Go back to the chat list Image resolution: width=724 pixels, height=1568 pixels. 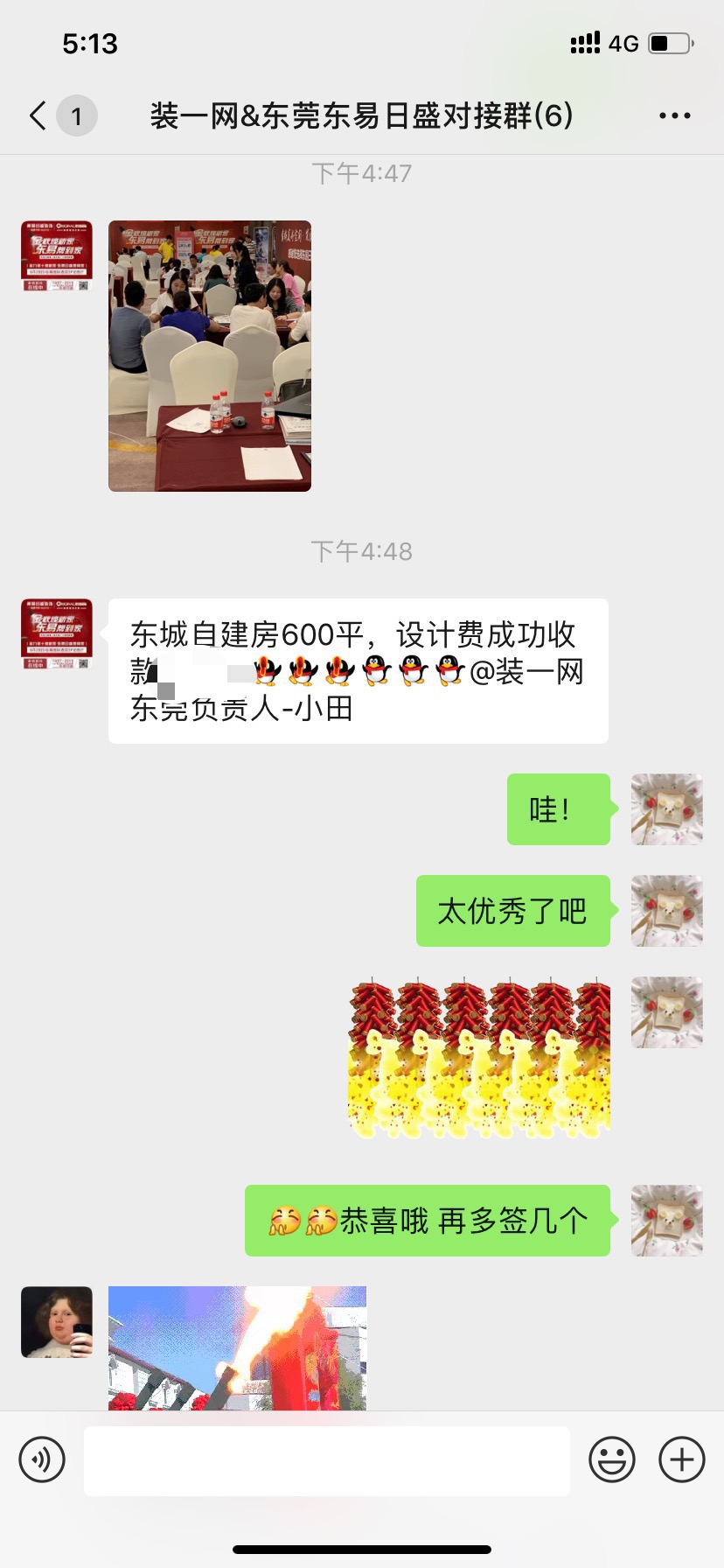tap(38, 115)
